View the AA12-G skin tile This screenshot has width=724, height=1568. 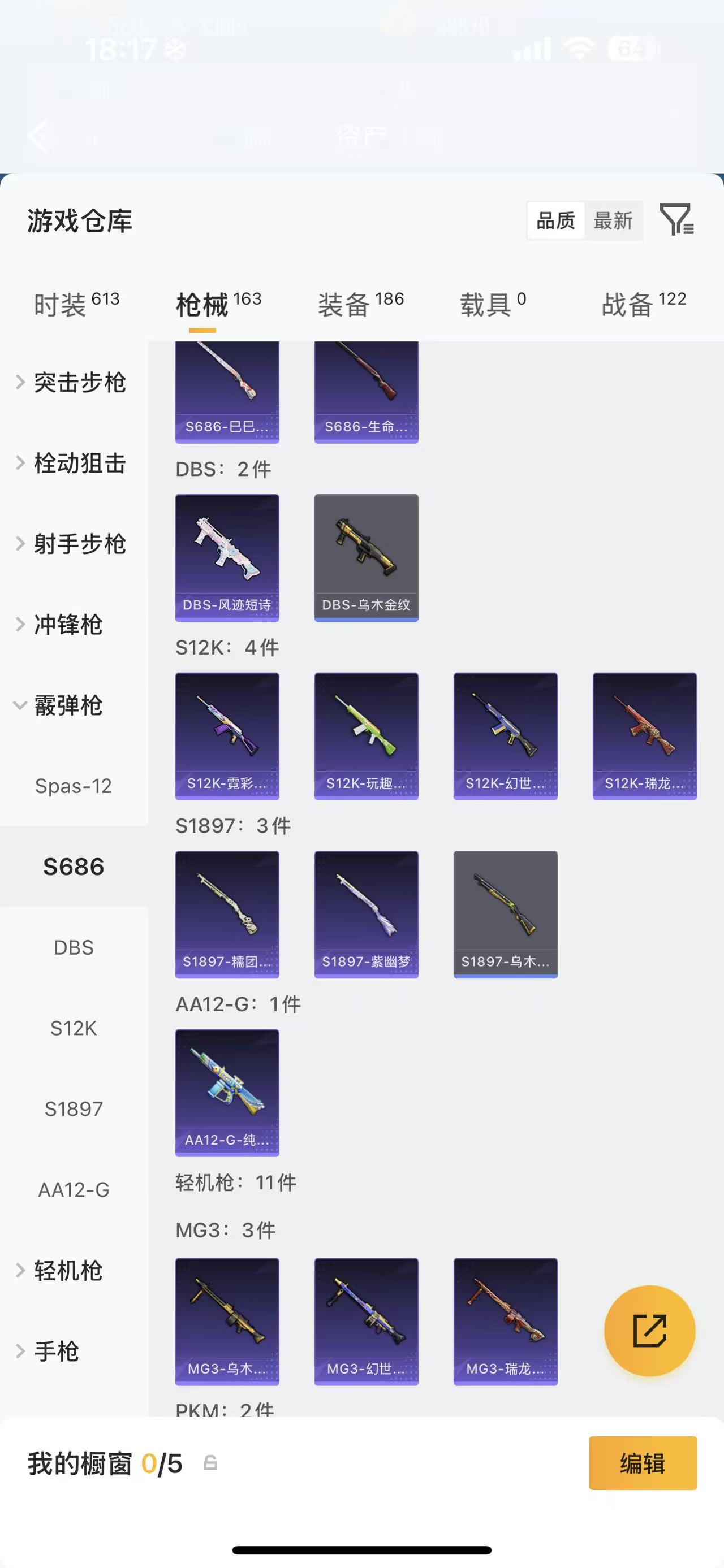point(227,1093)
